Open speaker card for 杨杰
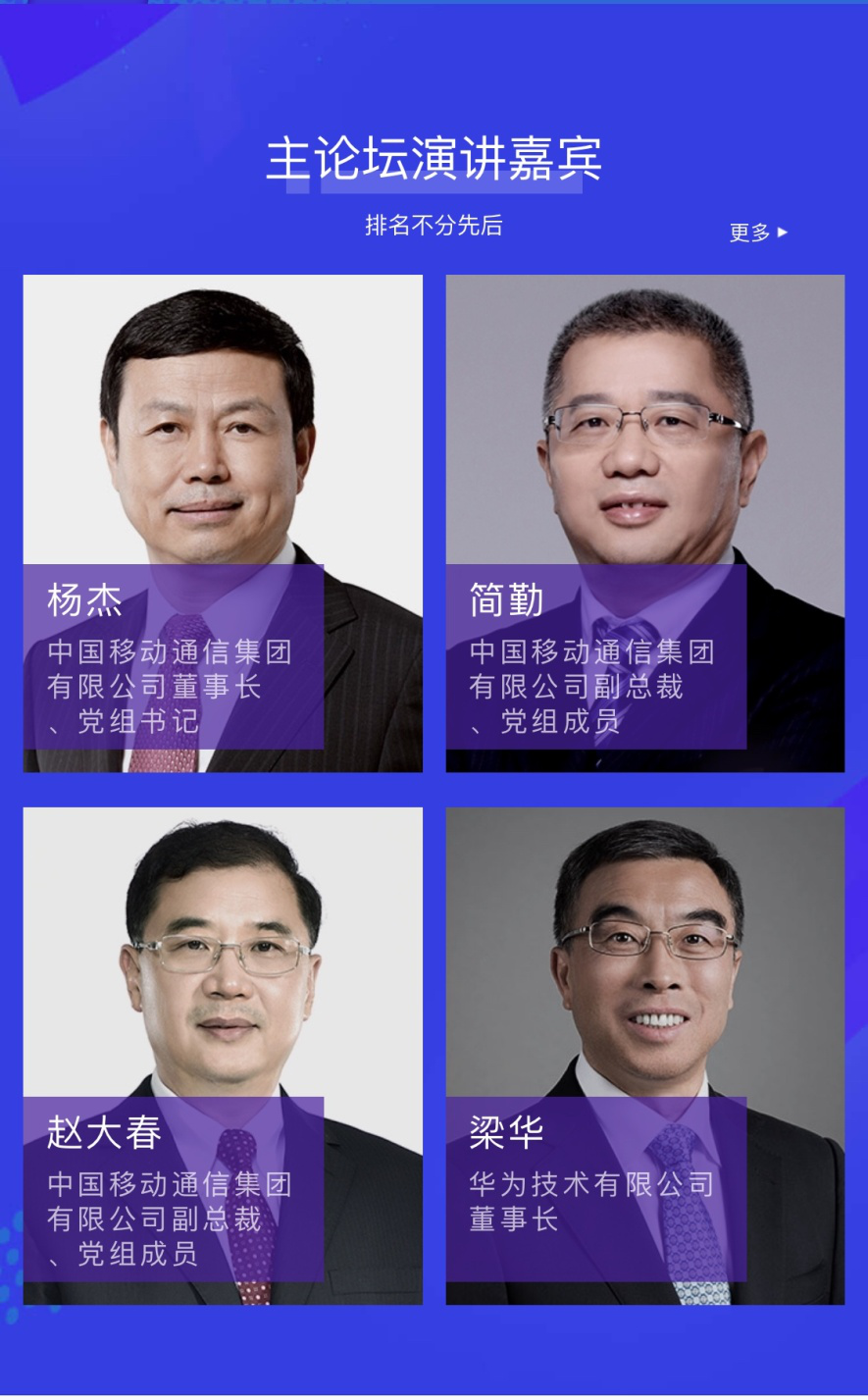 pyautogui.click(x=223, y=523)
